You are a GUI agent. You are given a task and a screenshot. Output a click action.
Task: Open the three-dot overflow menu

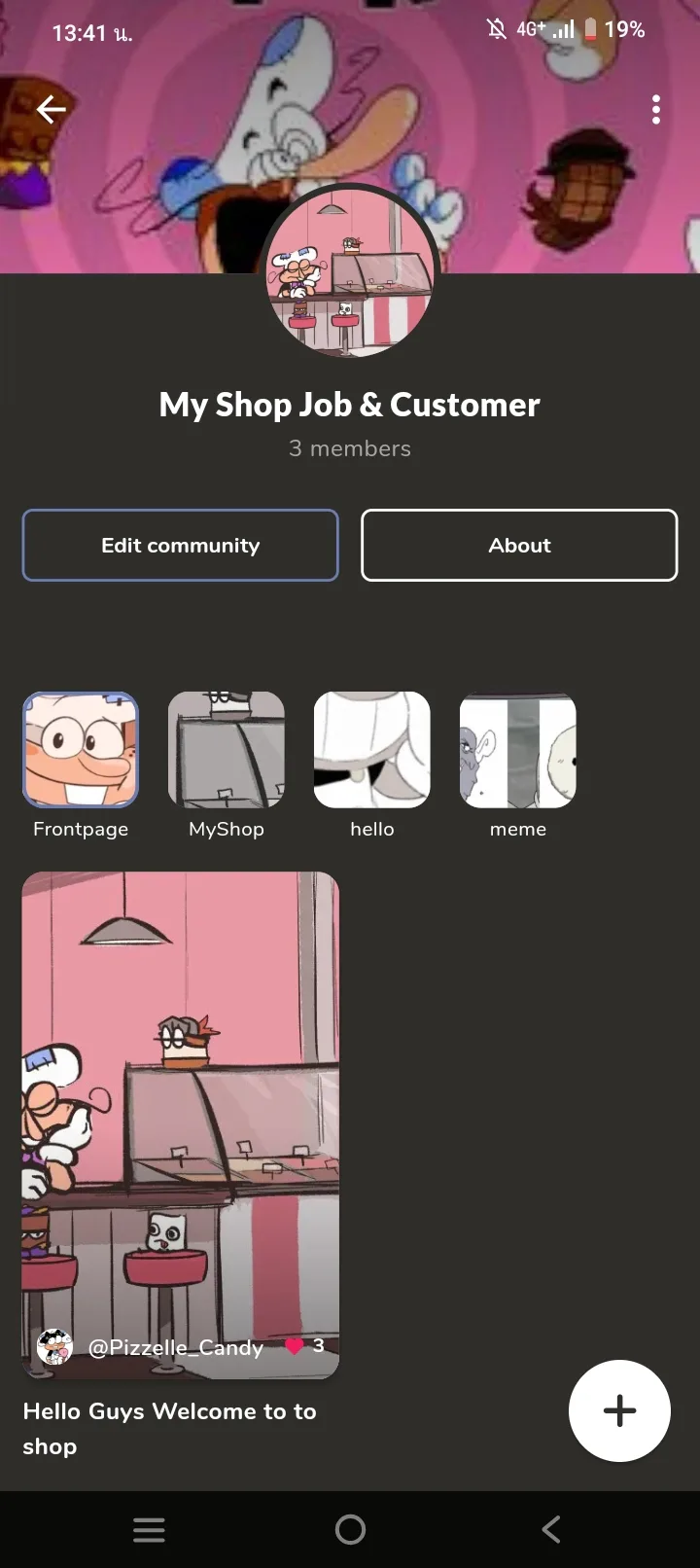pyautogui.click(x=656, y=110)
